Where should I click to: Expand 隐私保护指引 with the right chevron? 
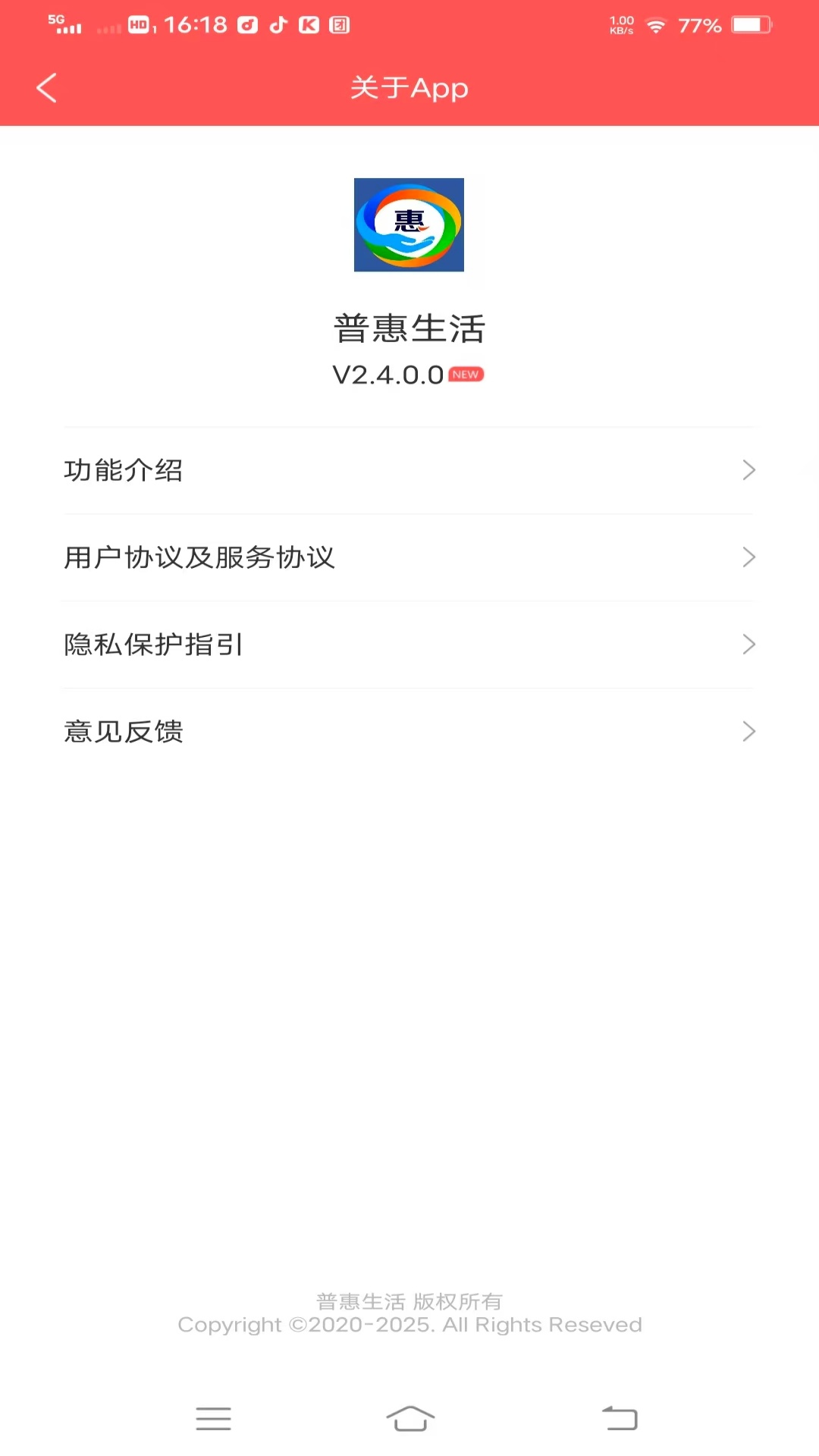point(750,644)
